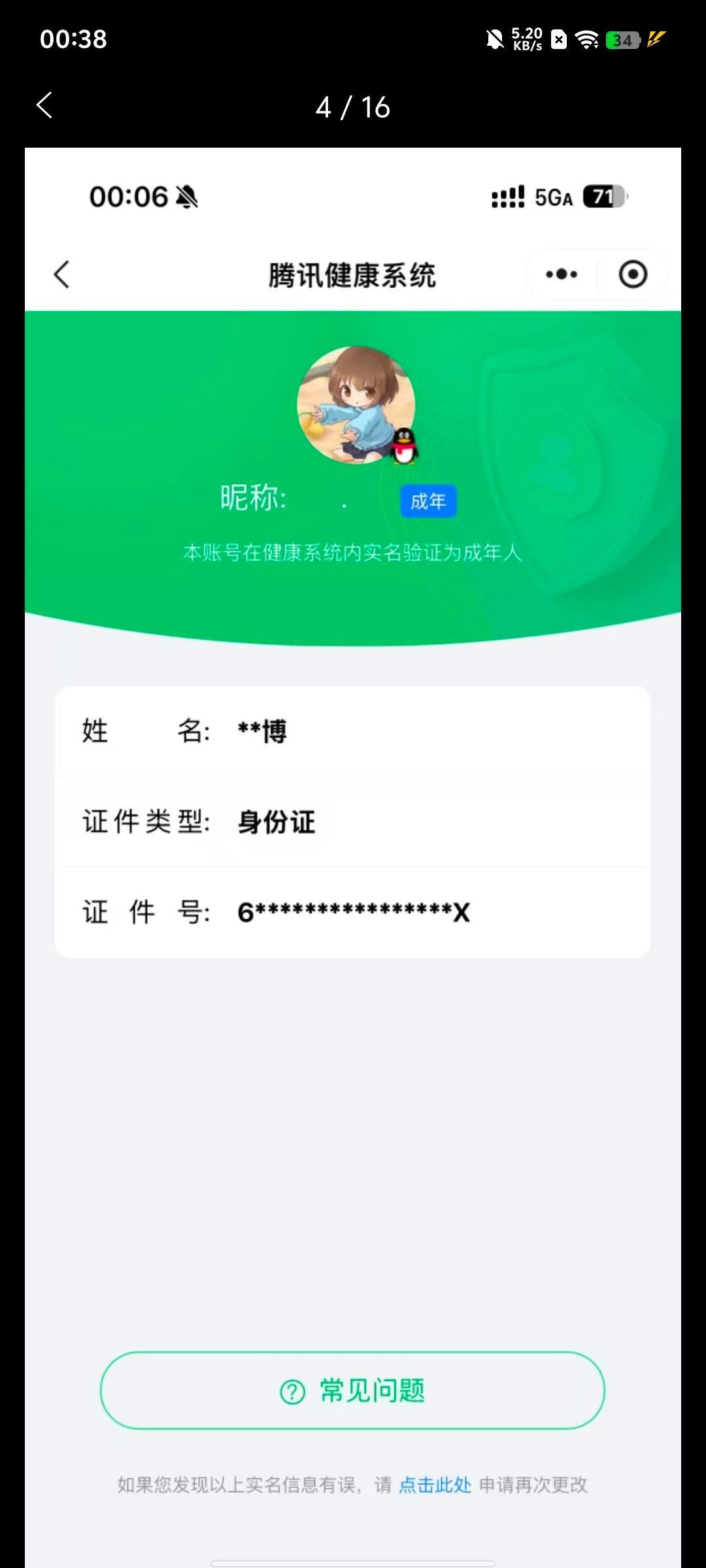Tap the 5Ga network indicator
This screenshot has height=1568, width=706.
pyautogui.click(x=553, y=197)
